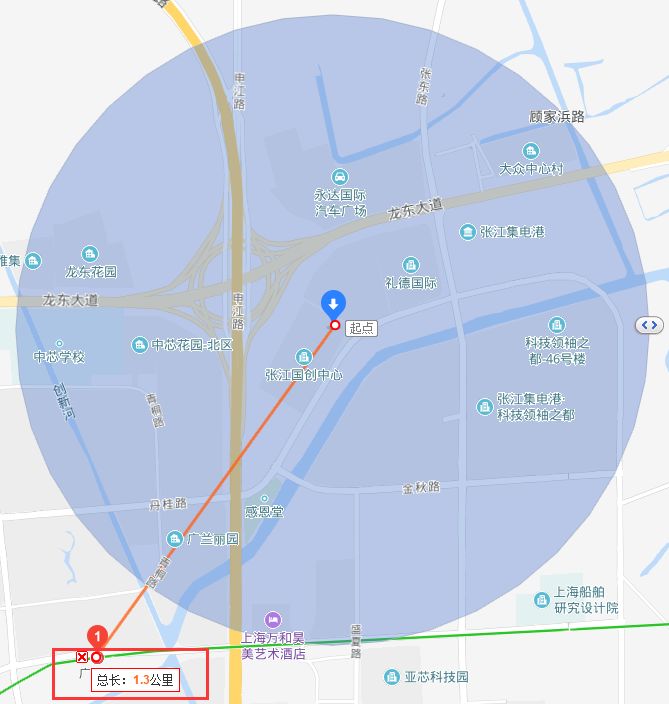The height and width of the screenshot is (704, 669).
Task: Tap the 龙东花园 marker
Action: pos(91,254)
